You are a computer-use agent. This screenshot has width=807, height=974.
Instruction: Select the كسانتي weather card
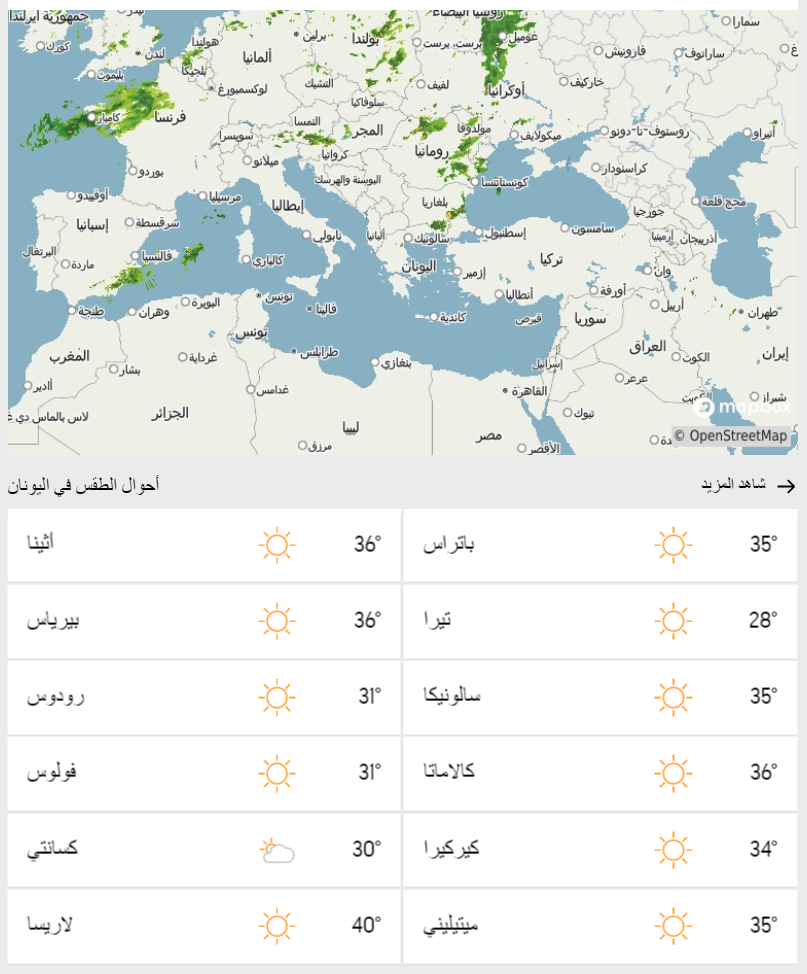(204, 849)
